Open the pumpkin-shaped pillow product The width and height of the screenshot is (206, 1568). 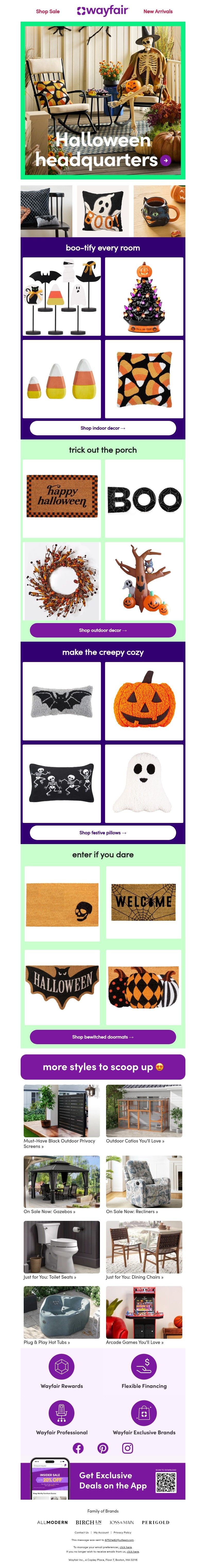coord(144,701)
